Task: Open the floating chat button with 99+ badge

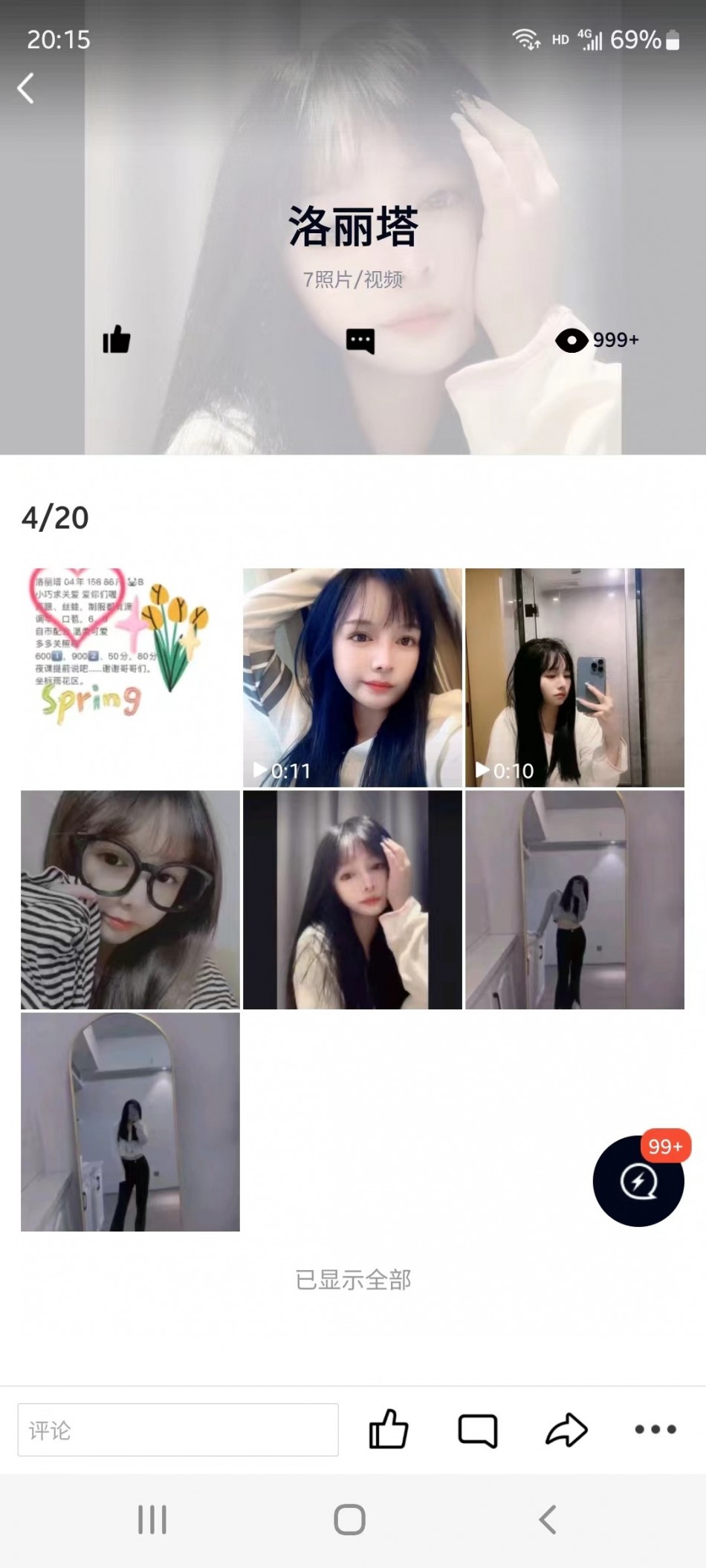Action: 638,1180
